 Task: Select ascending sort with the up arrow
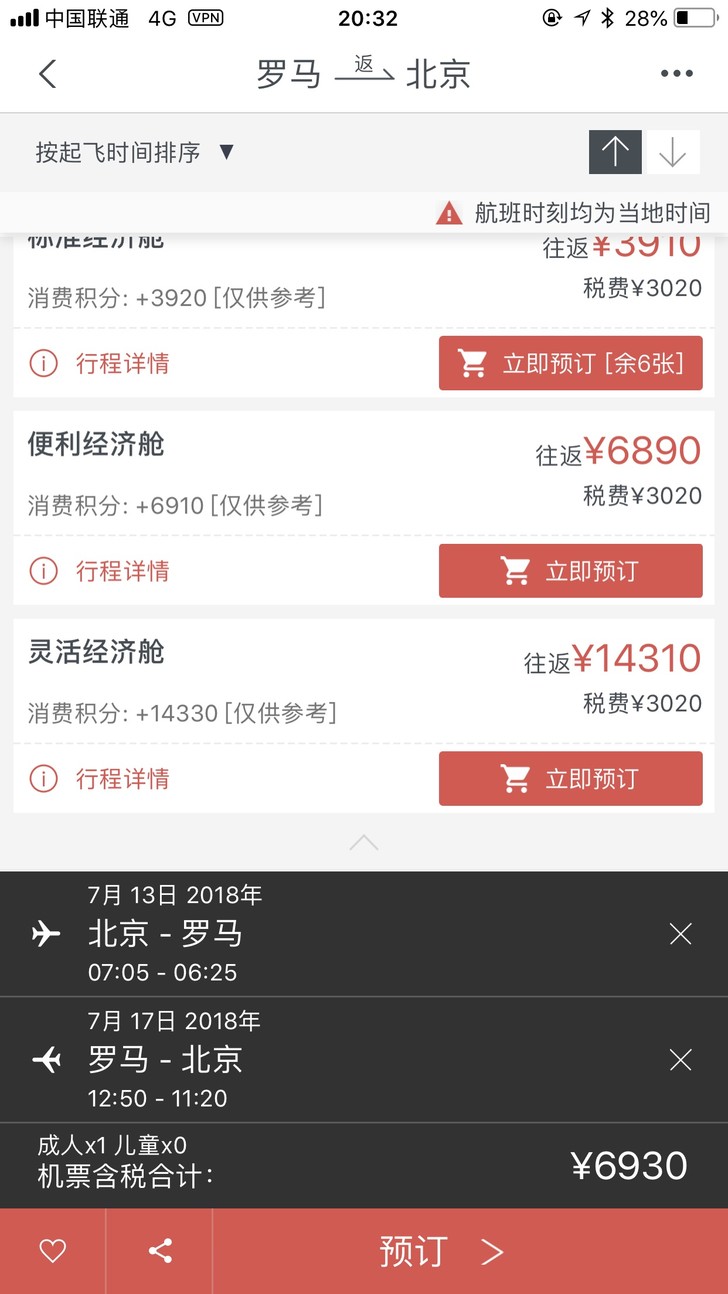pos(614,151)
